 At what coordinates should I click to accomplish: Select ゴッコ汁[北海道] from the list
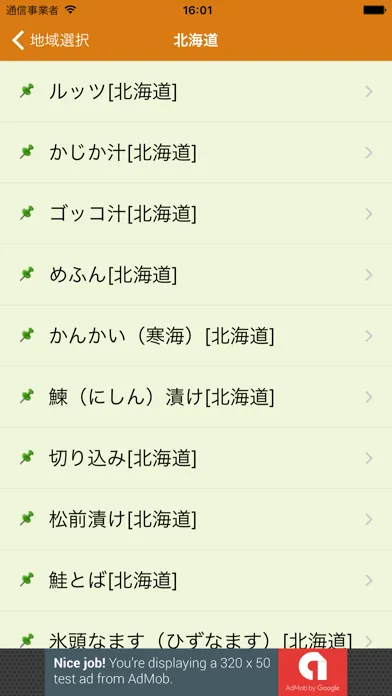pyautogui.click(x=196, y=214)
